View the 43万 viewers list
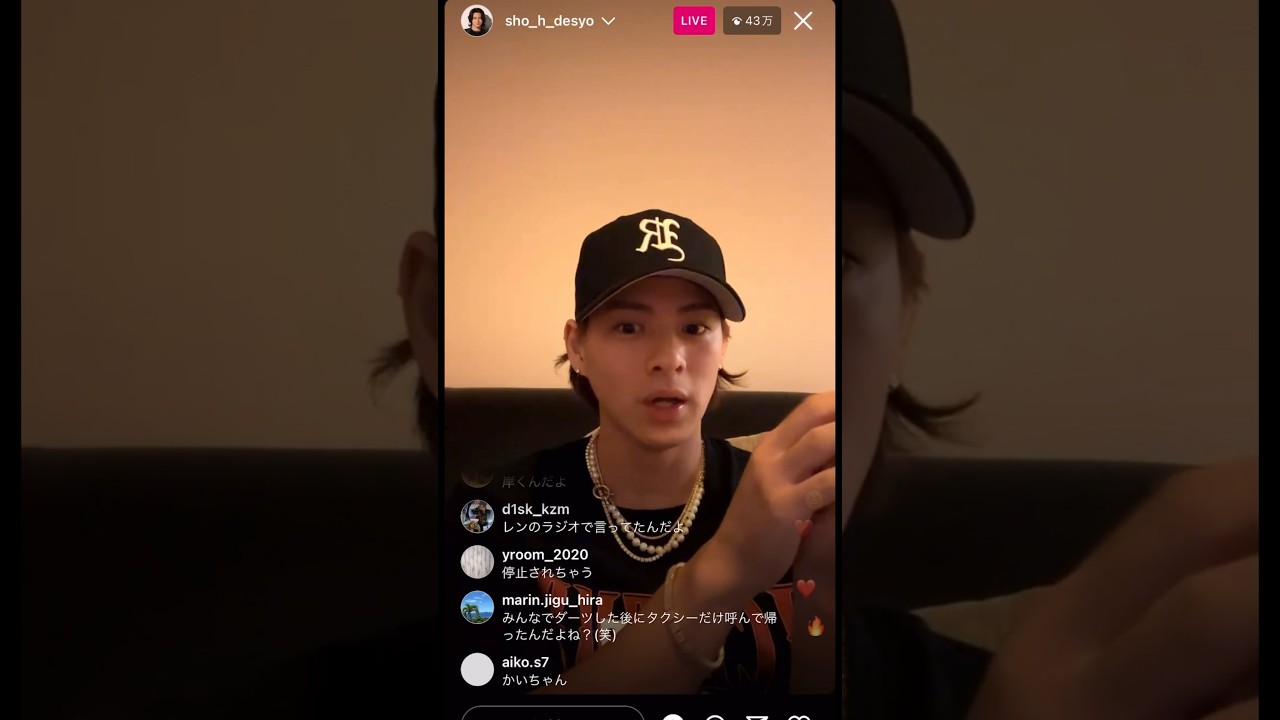This screenshot has height=720, width=1280. [752, 21]
